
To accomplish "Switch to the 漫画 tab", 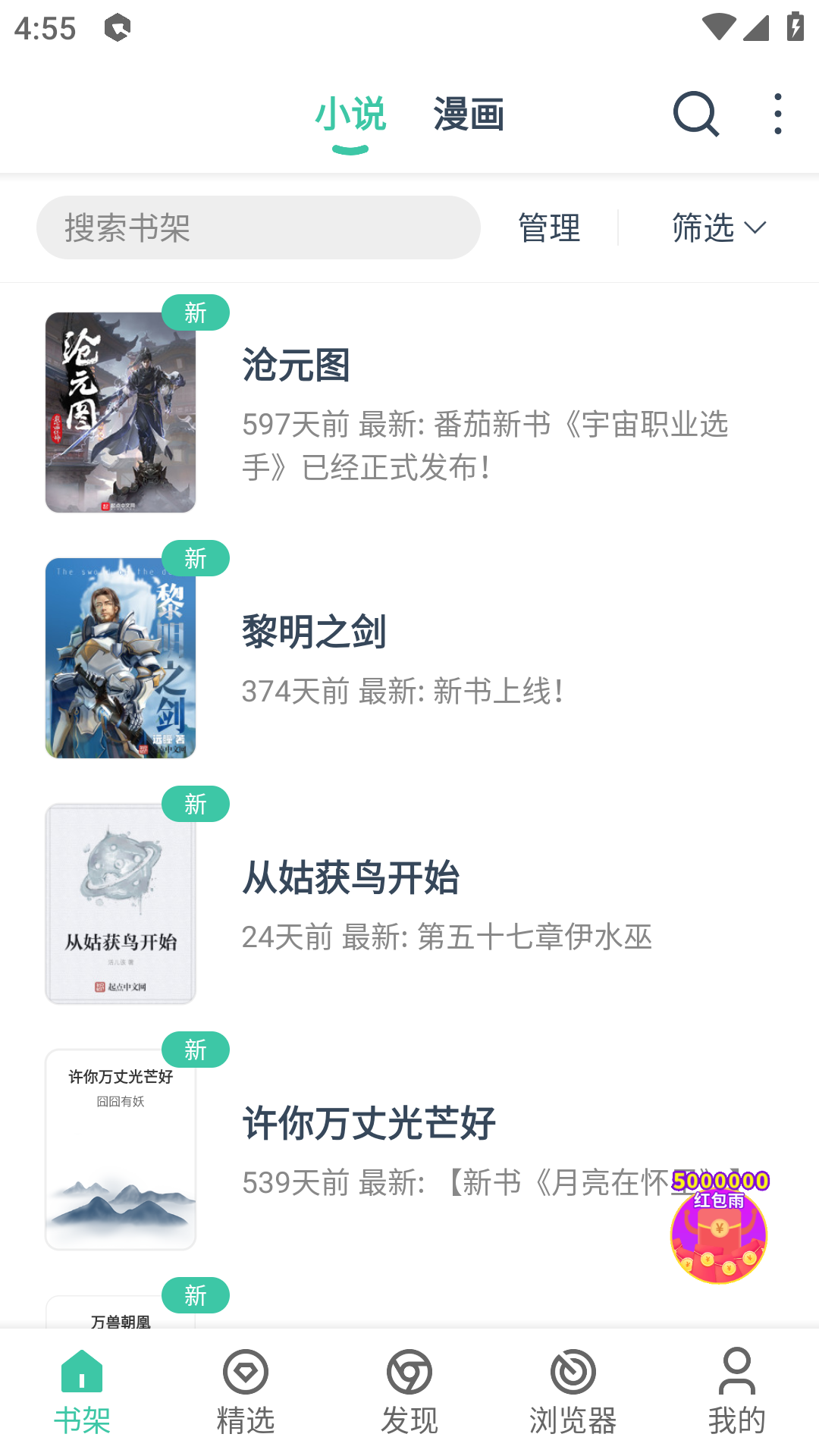I will pos(469,115).
